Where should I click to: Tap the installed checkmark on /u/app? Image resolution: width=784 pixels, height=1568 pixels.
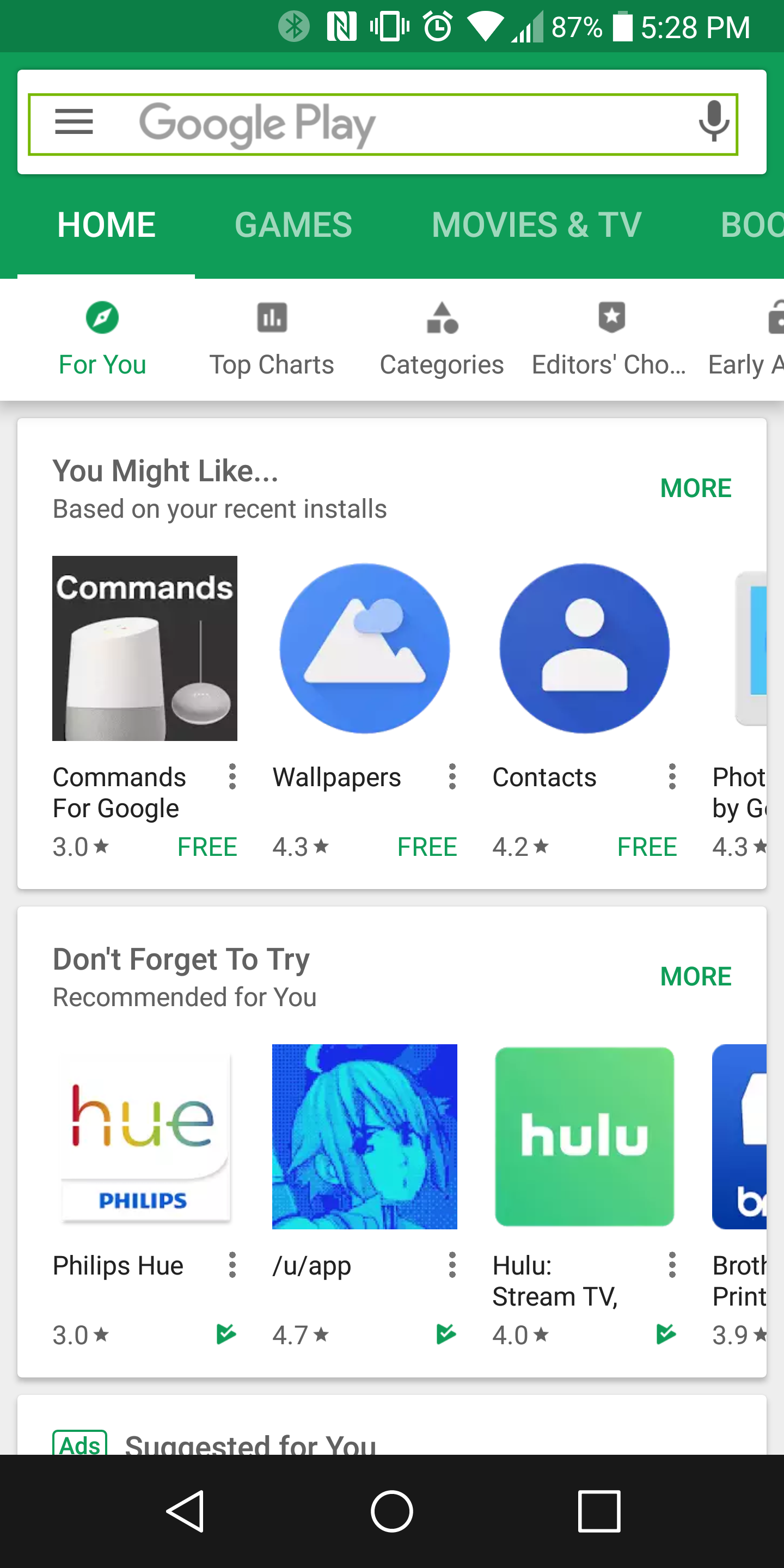pos(446,1334)
